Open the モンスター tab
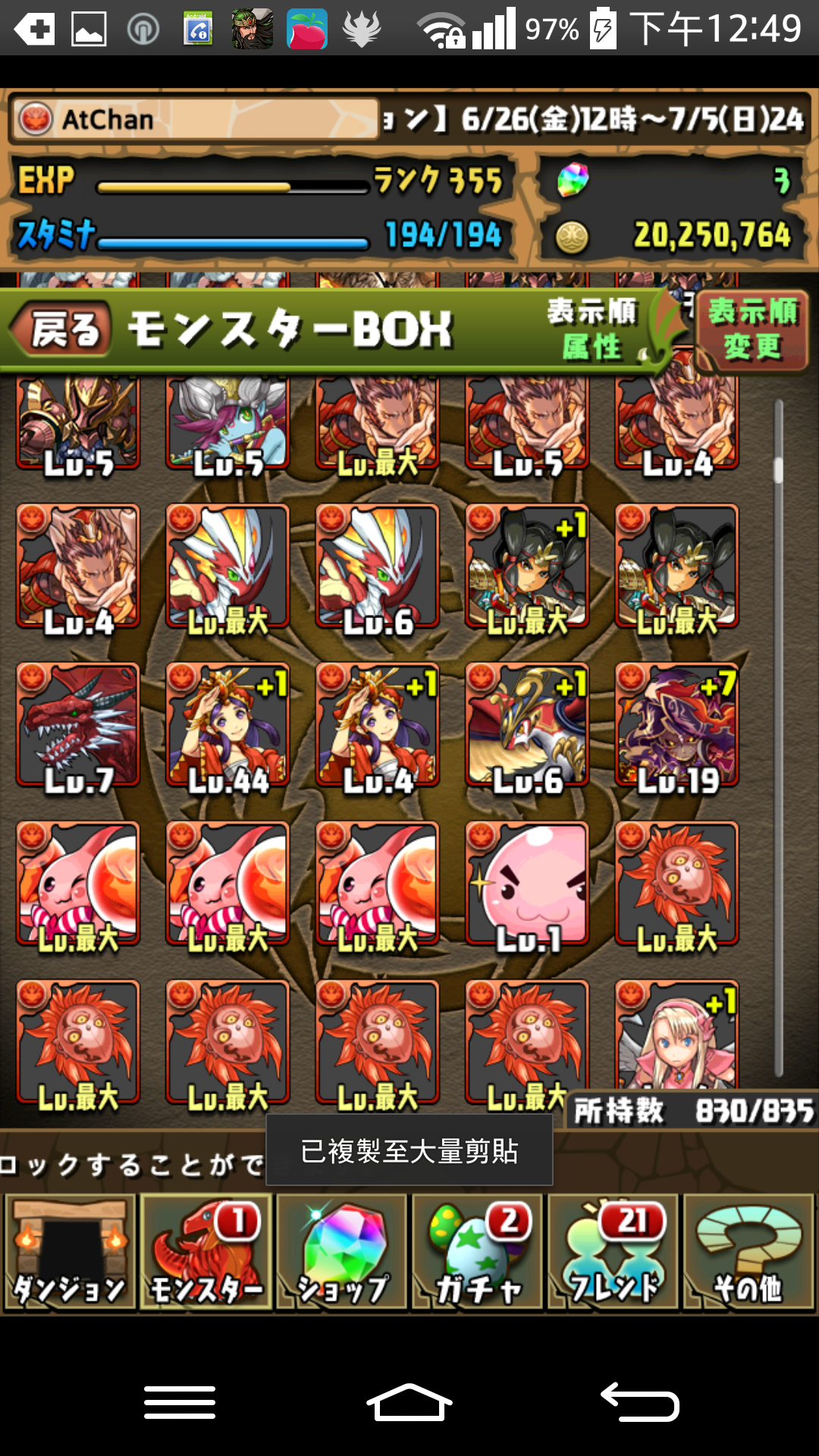 (x=206, y=1253)
